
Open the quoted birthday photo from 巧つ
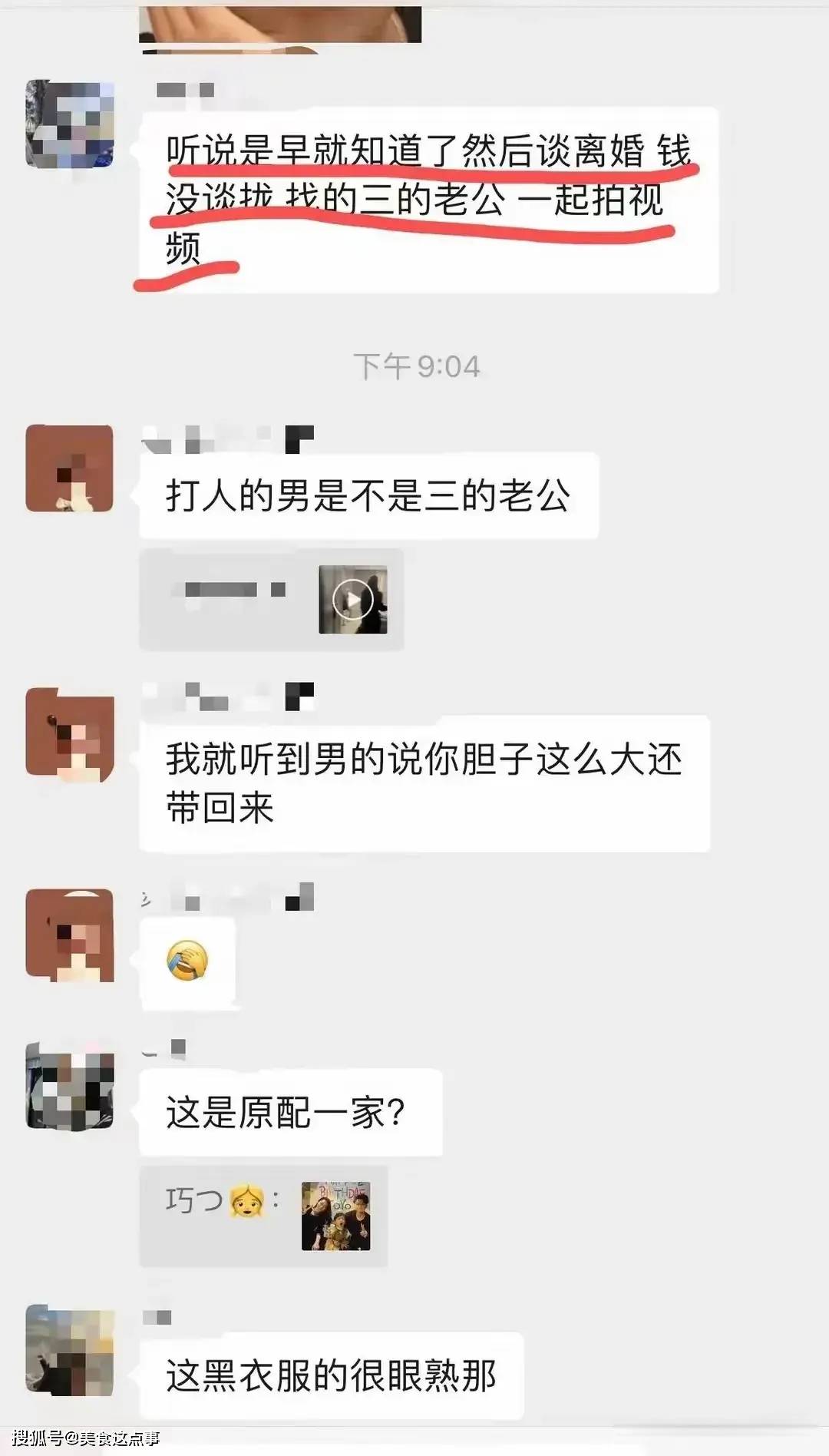(335, 1216)
